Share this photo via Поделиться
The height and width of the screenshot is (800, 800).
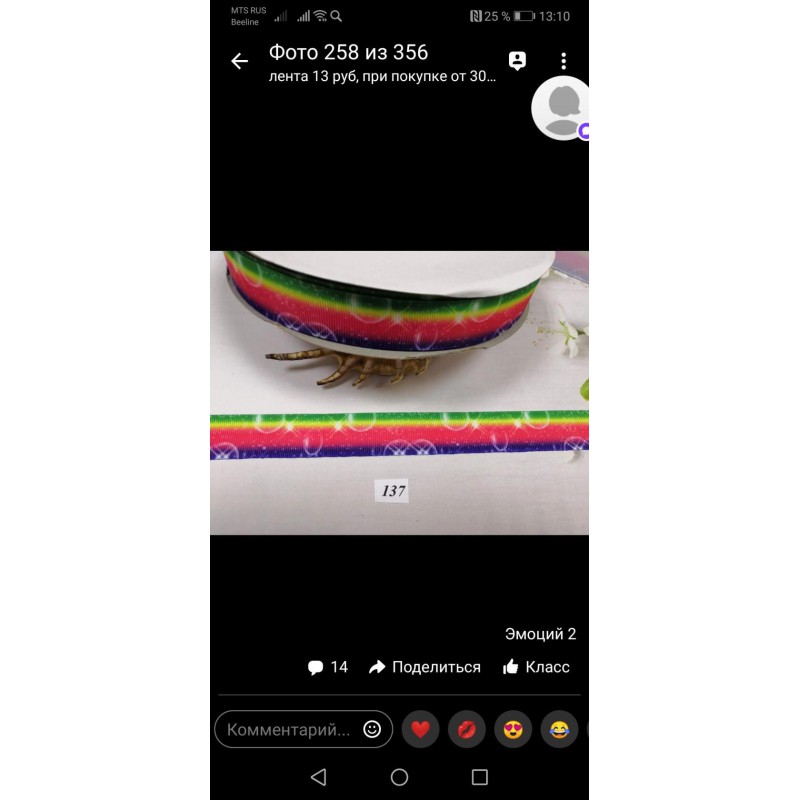tap(425, 667)
